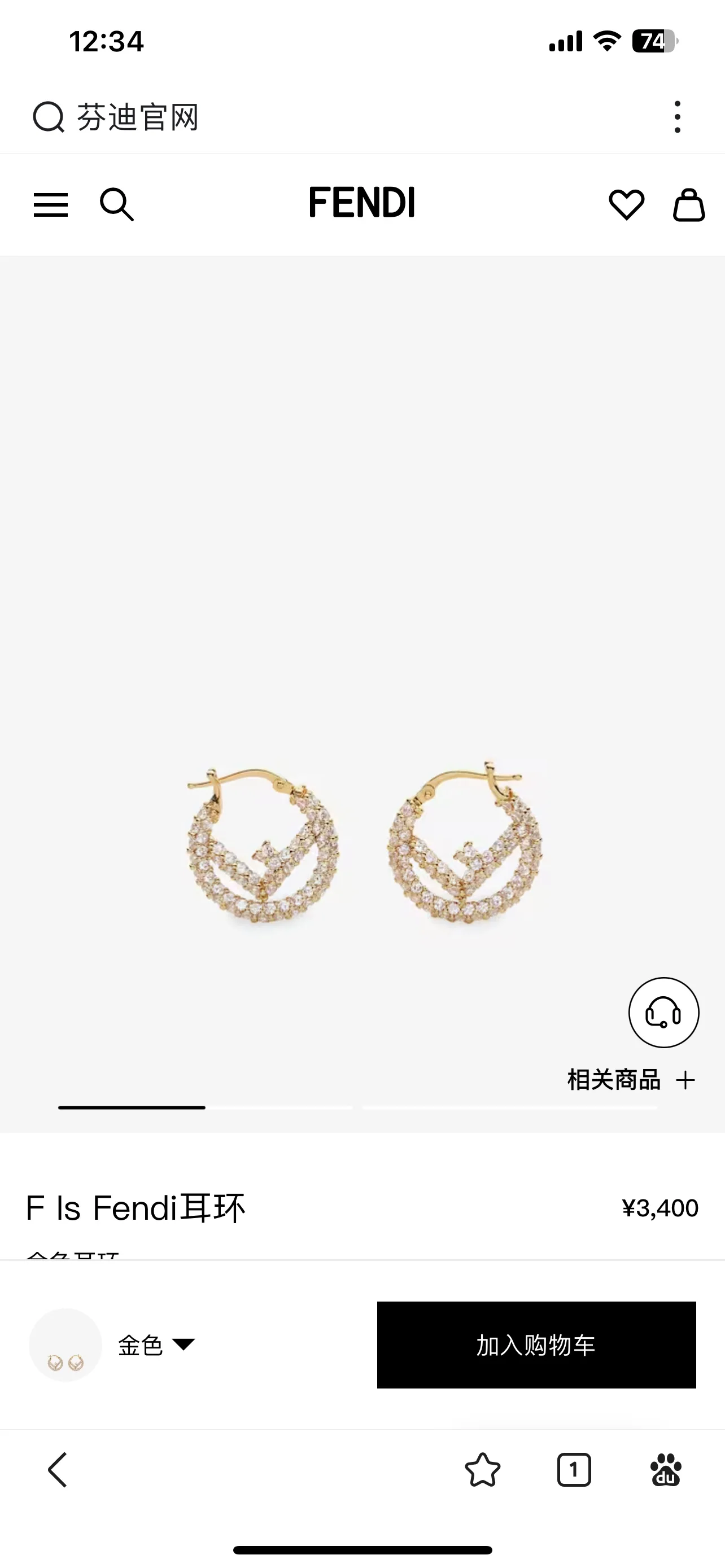Open the wishlist heart icon

pyautogui.click(x=626, y=204)
